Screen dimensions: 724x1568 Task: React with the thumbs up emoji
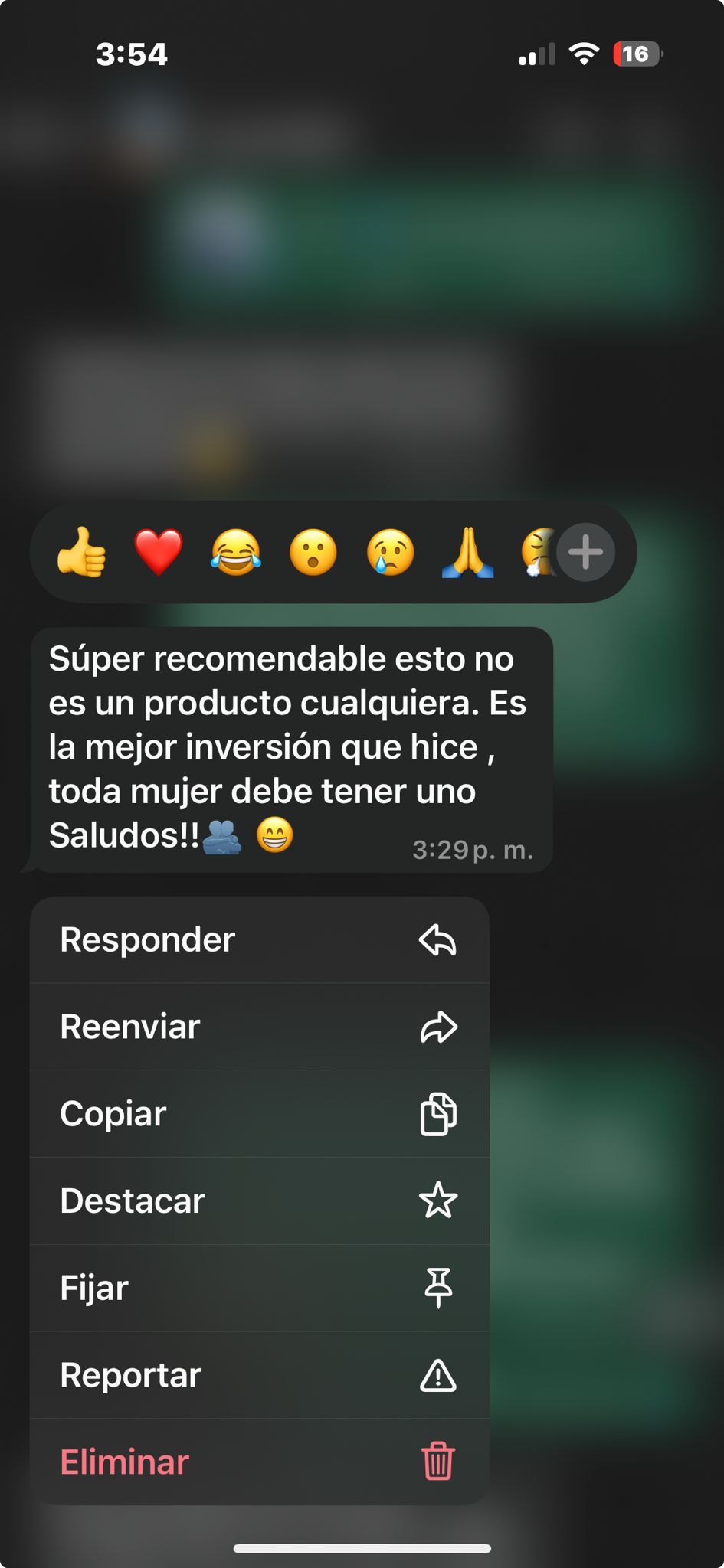81,552
